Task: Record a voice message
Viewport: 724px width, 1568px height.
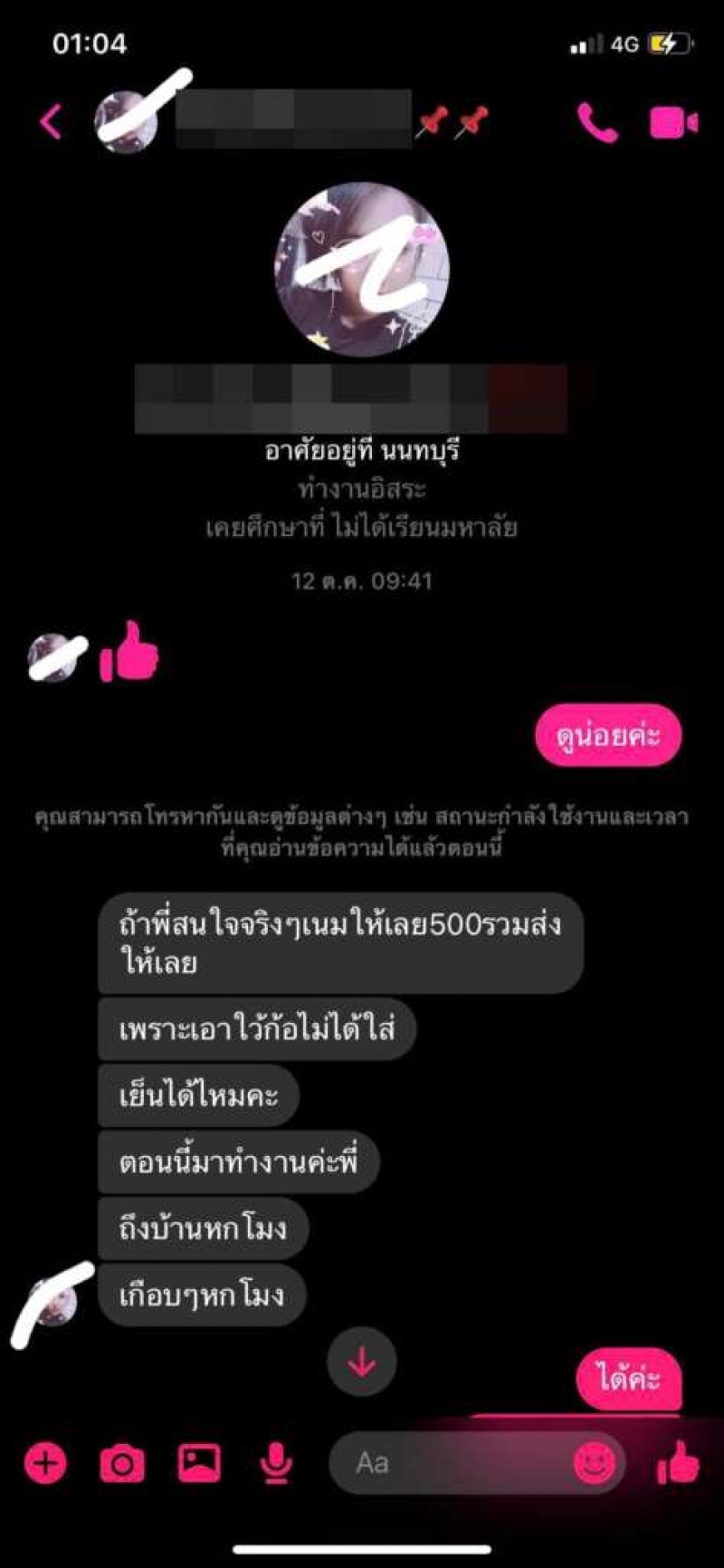Action: point(275,1463)
